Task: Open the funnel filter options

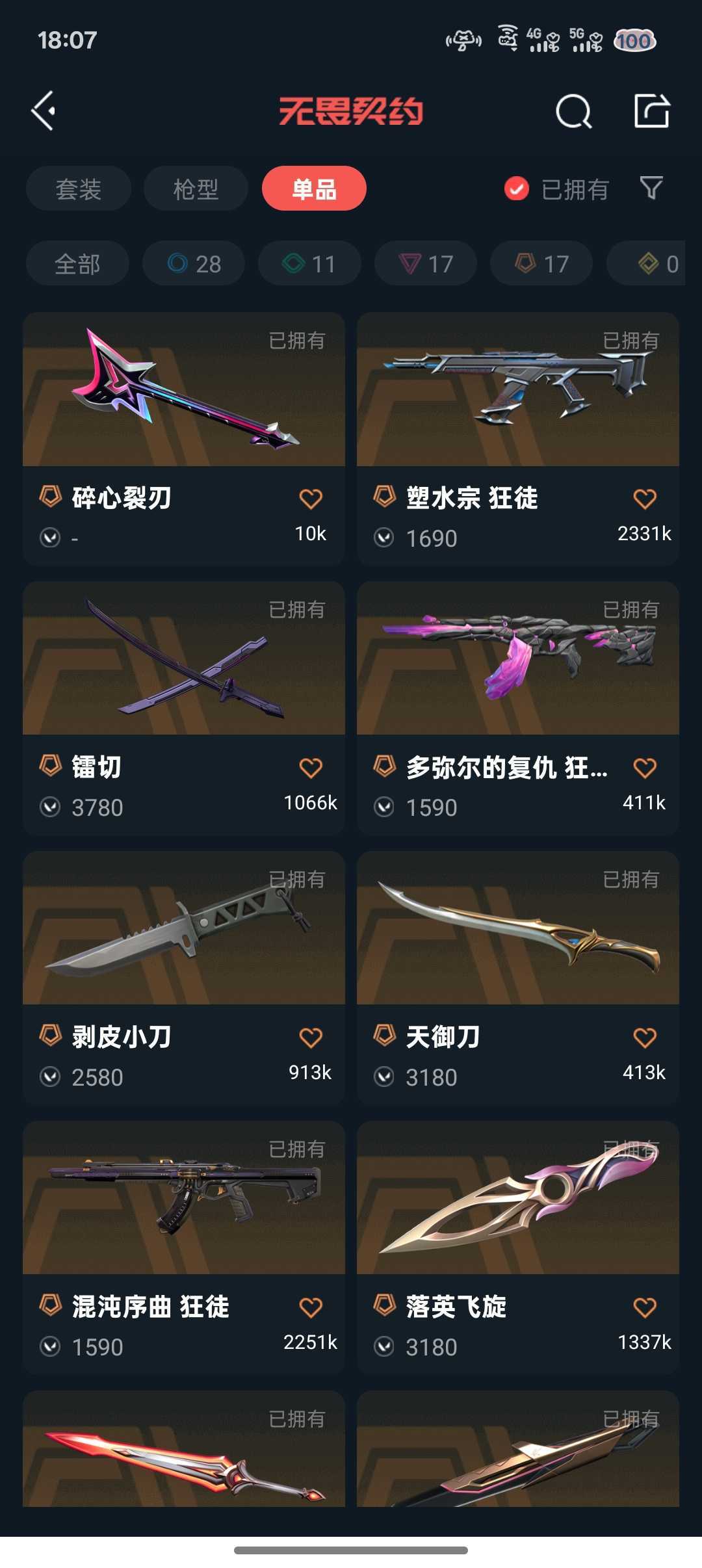Action: [651, 189]
